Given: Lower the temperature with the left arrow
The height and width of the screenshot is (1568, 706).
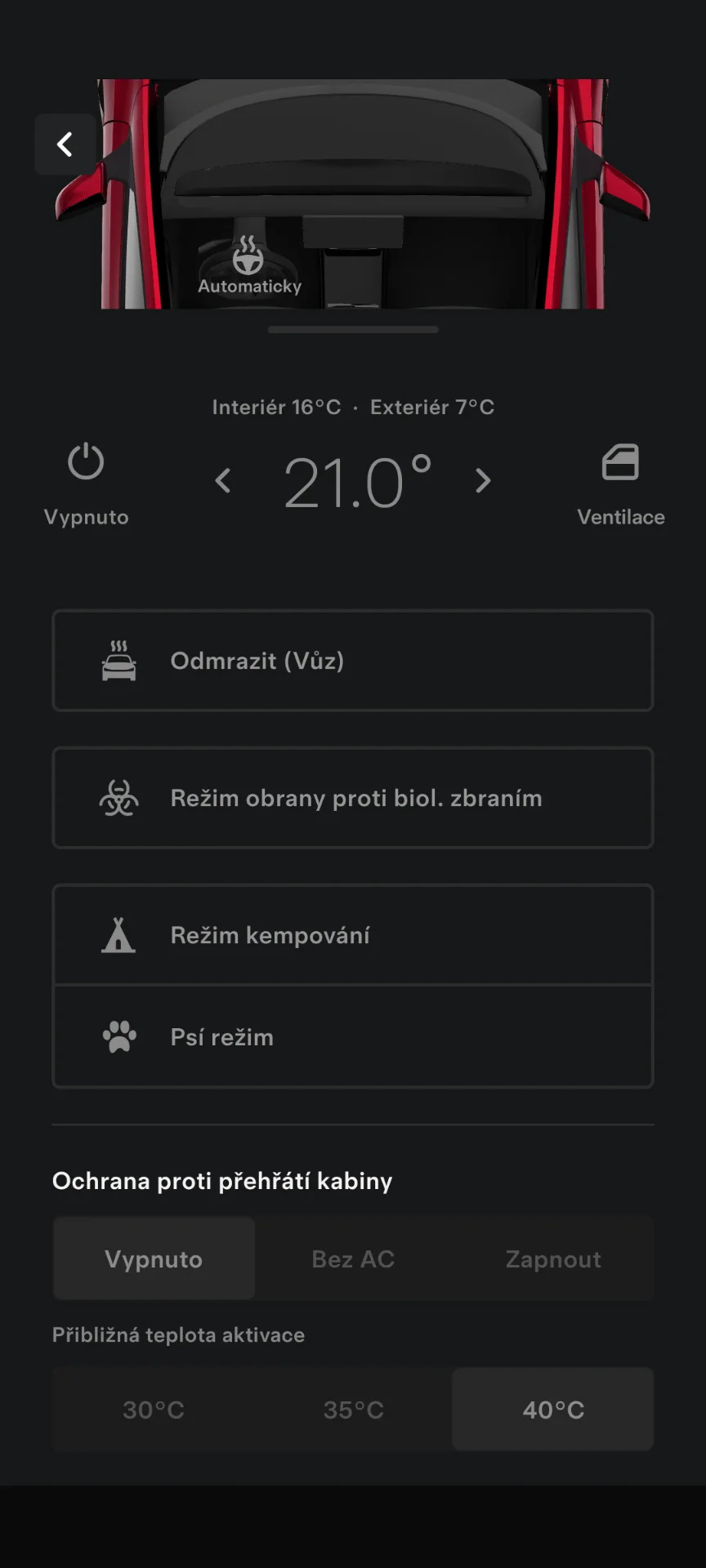Looking at the screenshot, I should (x=222, y=480).
